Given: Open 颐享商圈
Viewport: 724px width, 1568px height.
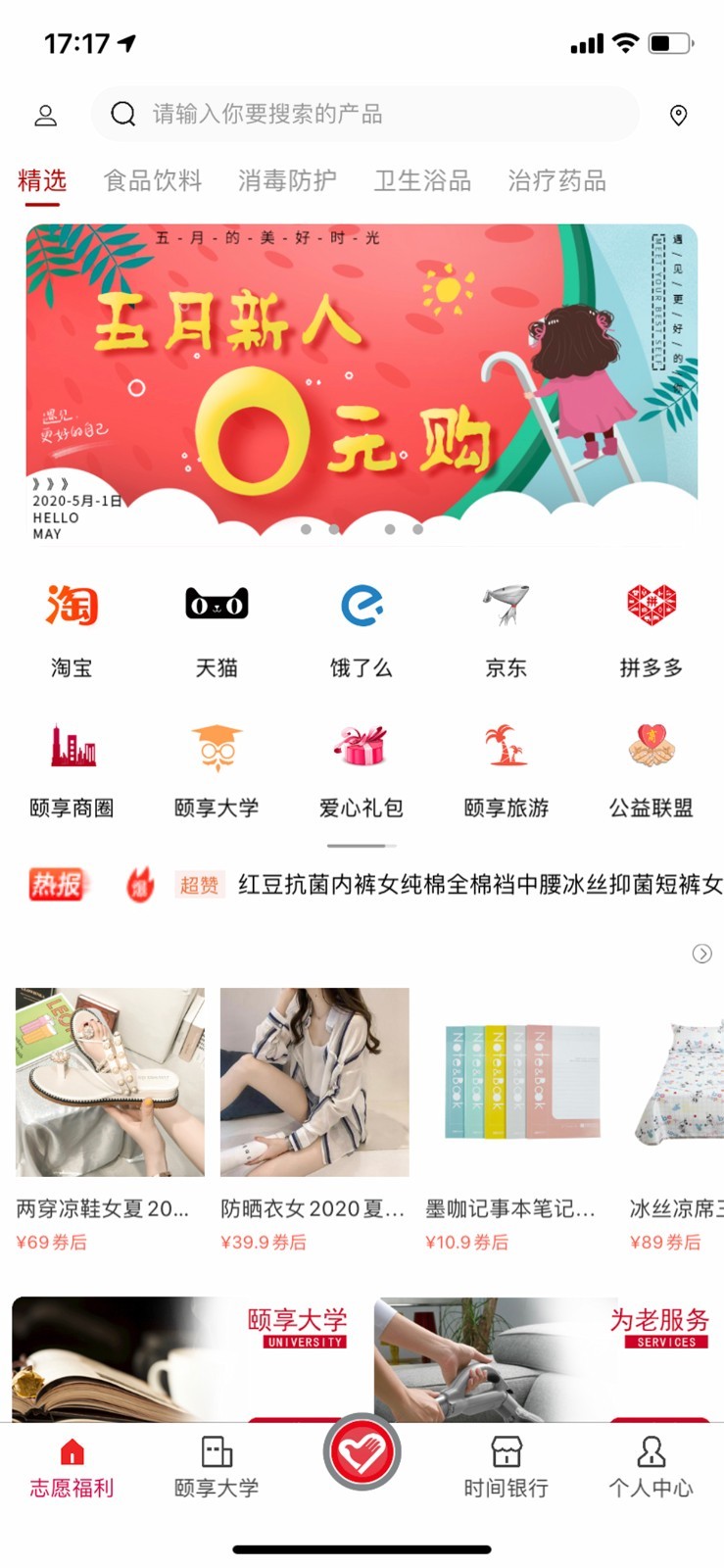Looking at the screenshot, I should pos(72,768).
